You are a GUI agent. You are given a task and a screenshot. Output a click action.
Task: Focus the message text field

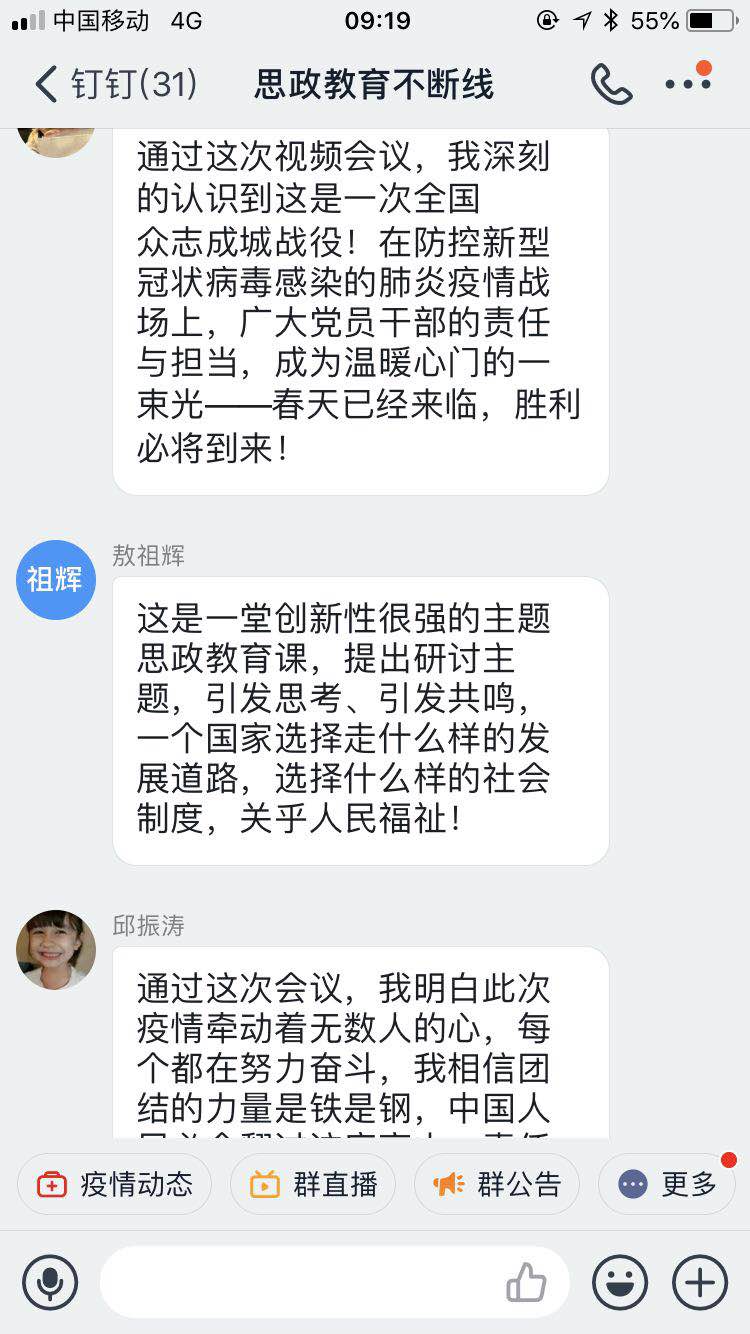pyautogui.click(x=300, y=1281)
